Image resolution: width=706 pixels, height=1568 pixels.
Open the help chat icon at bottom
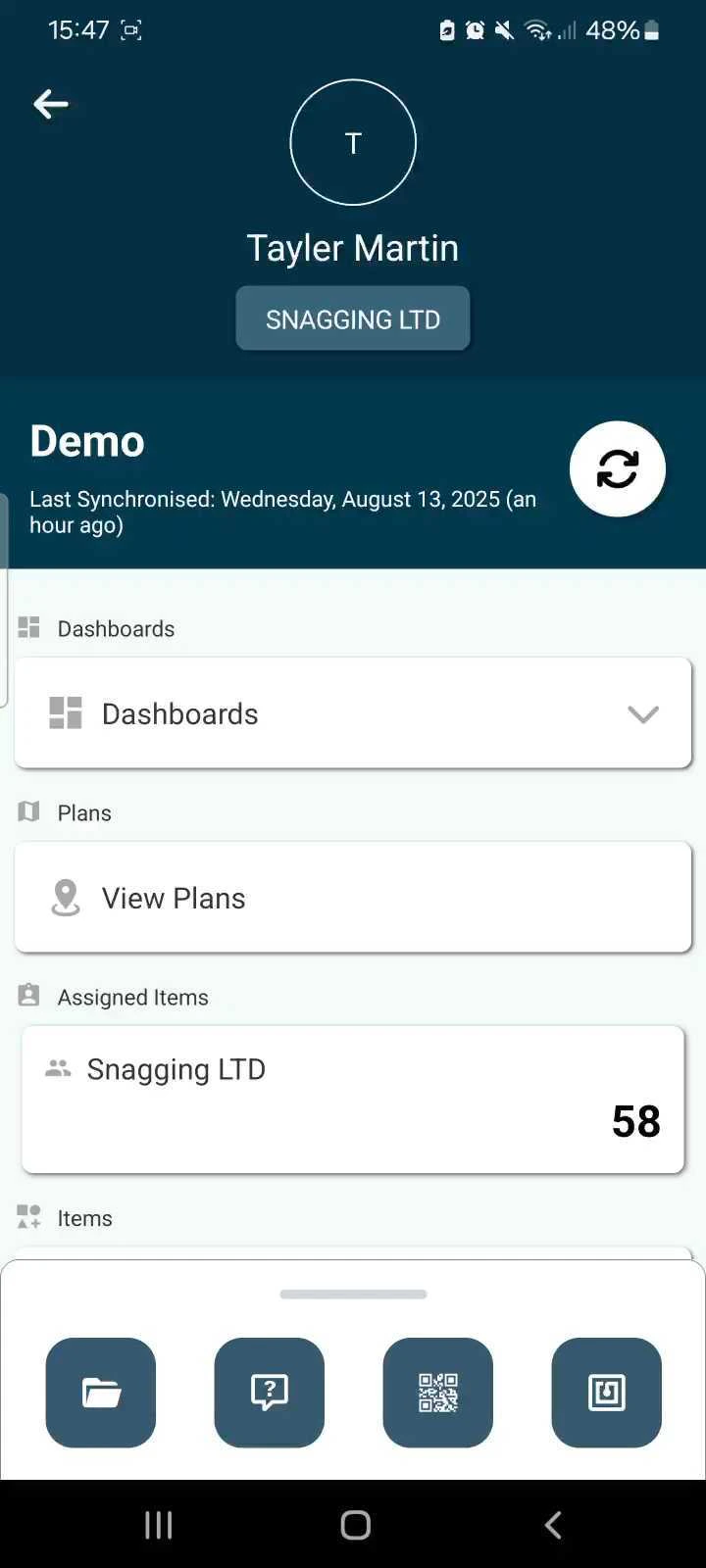269,1393
